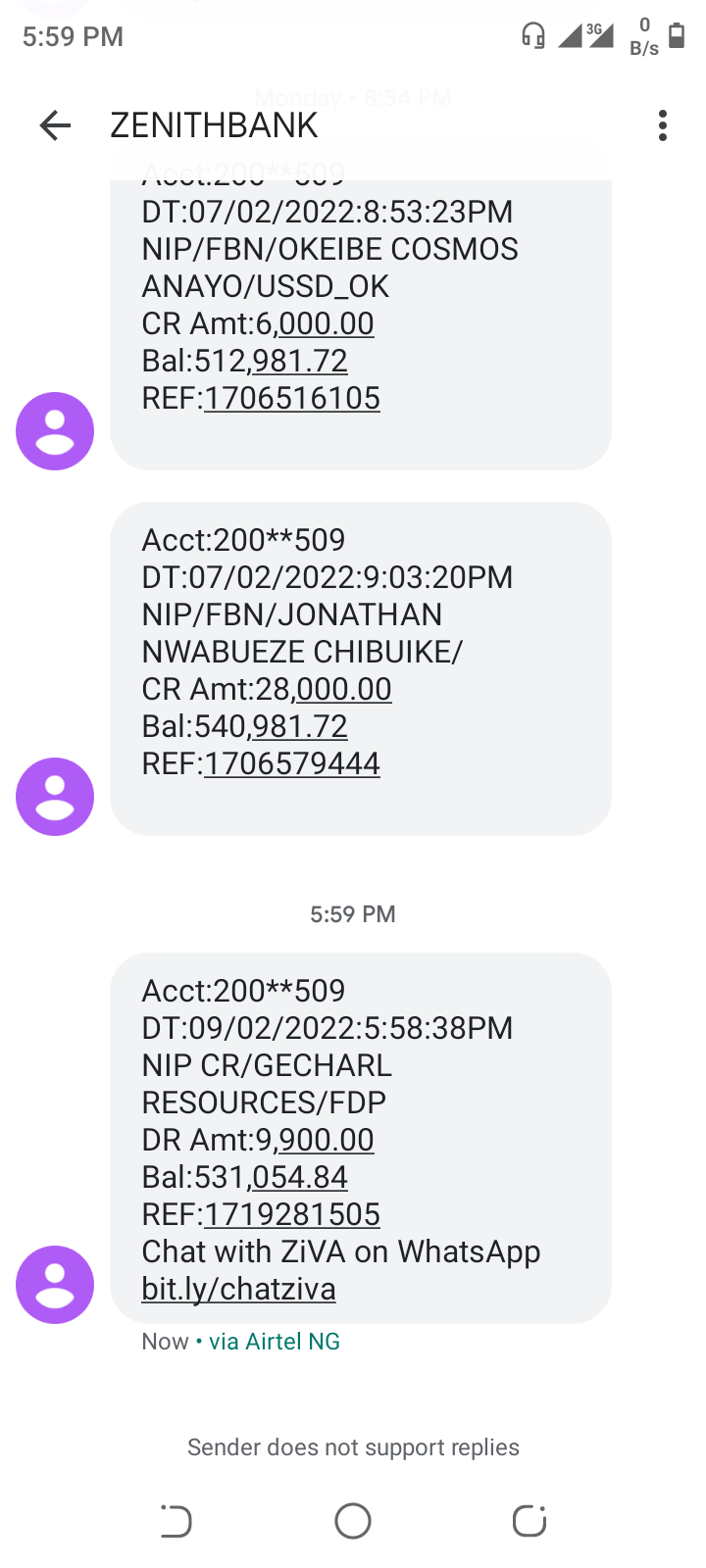Tap the sender avatar beside the 28,000.00 credit message
This screenshot has width=706, height=1568.
[55, 797]
